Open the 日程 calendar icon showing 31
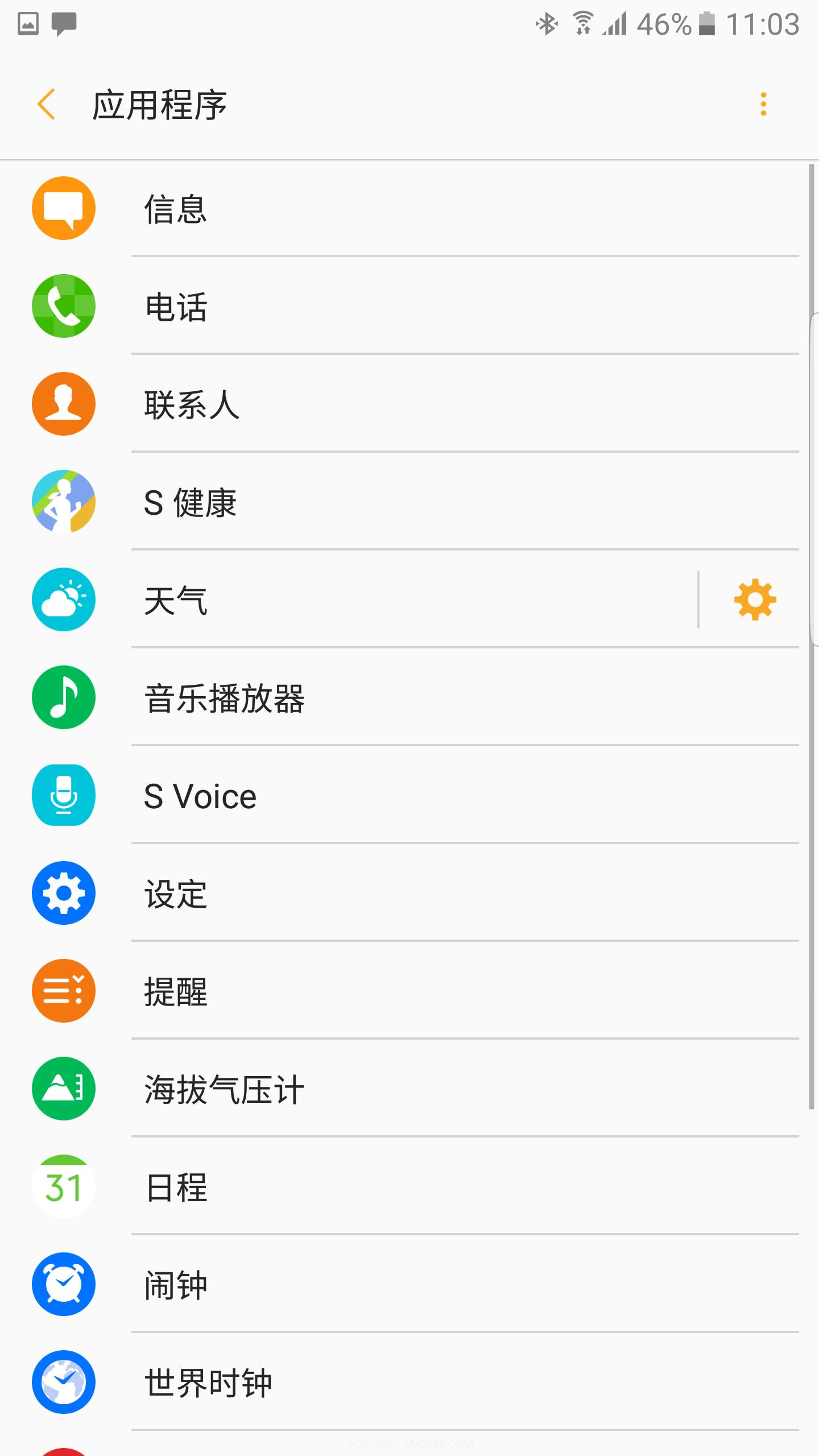819x1456 pixels. tap(63, 1186)
